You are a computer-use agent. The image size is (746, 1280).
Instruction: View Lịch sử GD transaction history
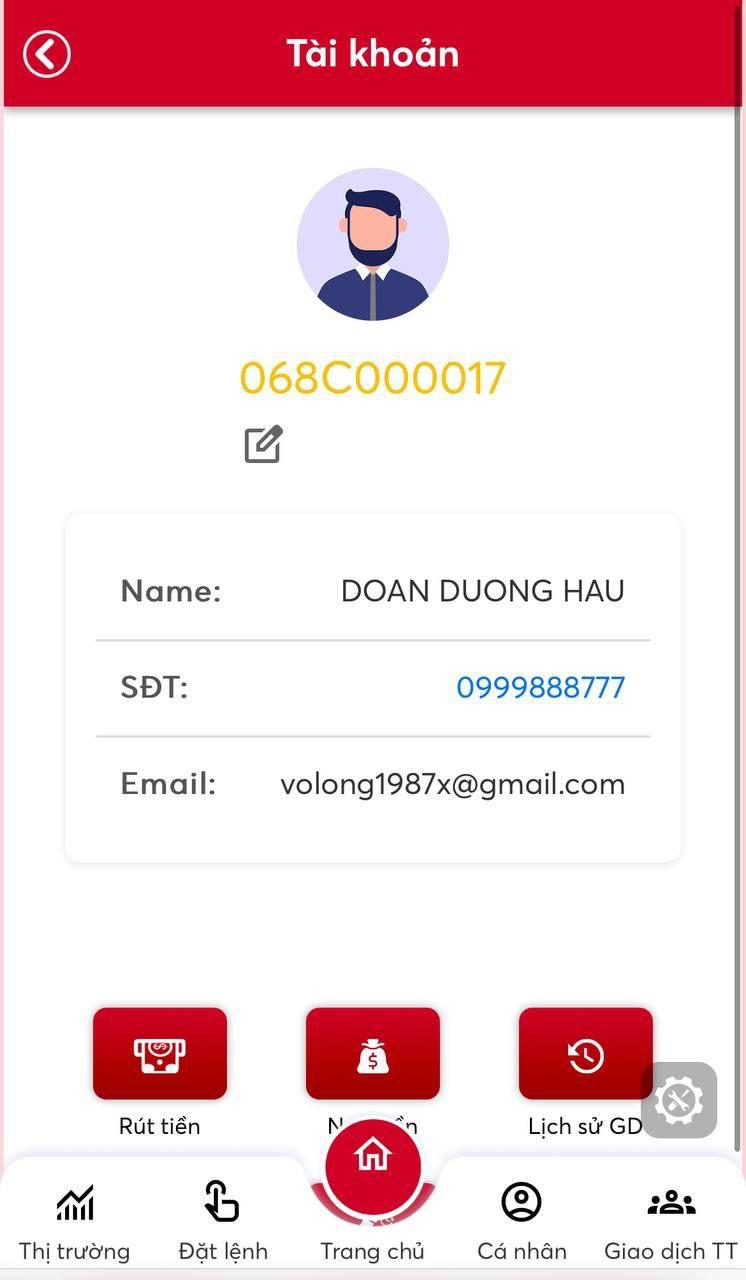[x=585, y=1054]
